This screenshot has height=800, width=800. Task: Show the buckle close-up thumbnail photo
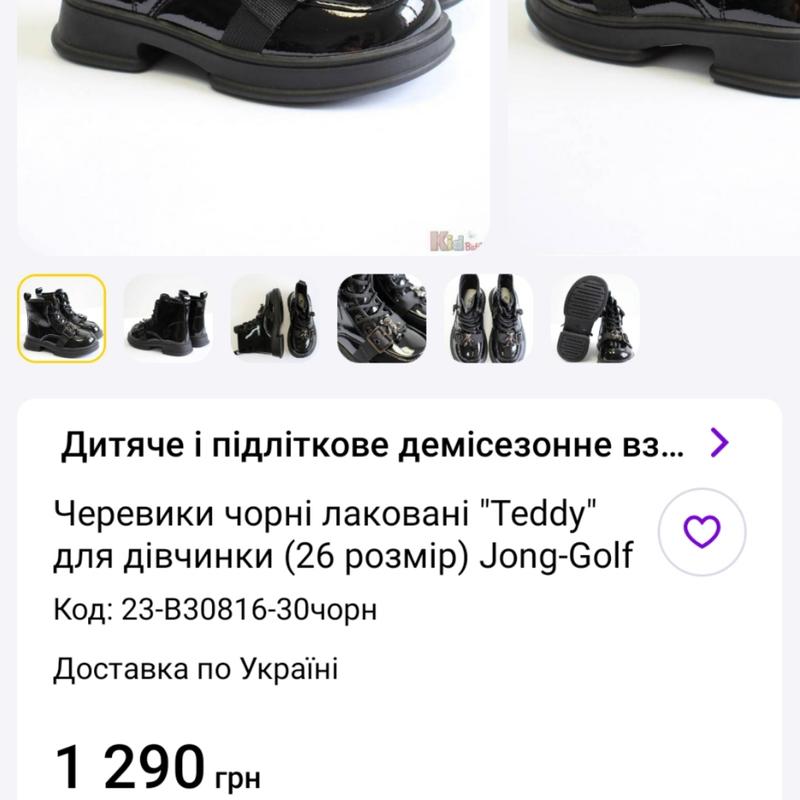(x=381, y=318)
